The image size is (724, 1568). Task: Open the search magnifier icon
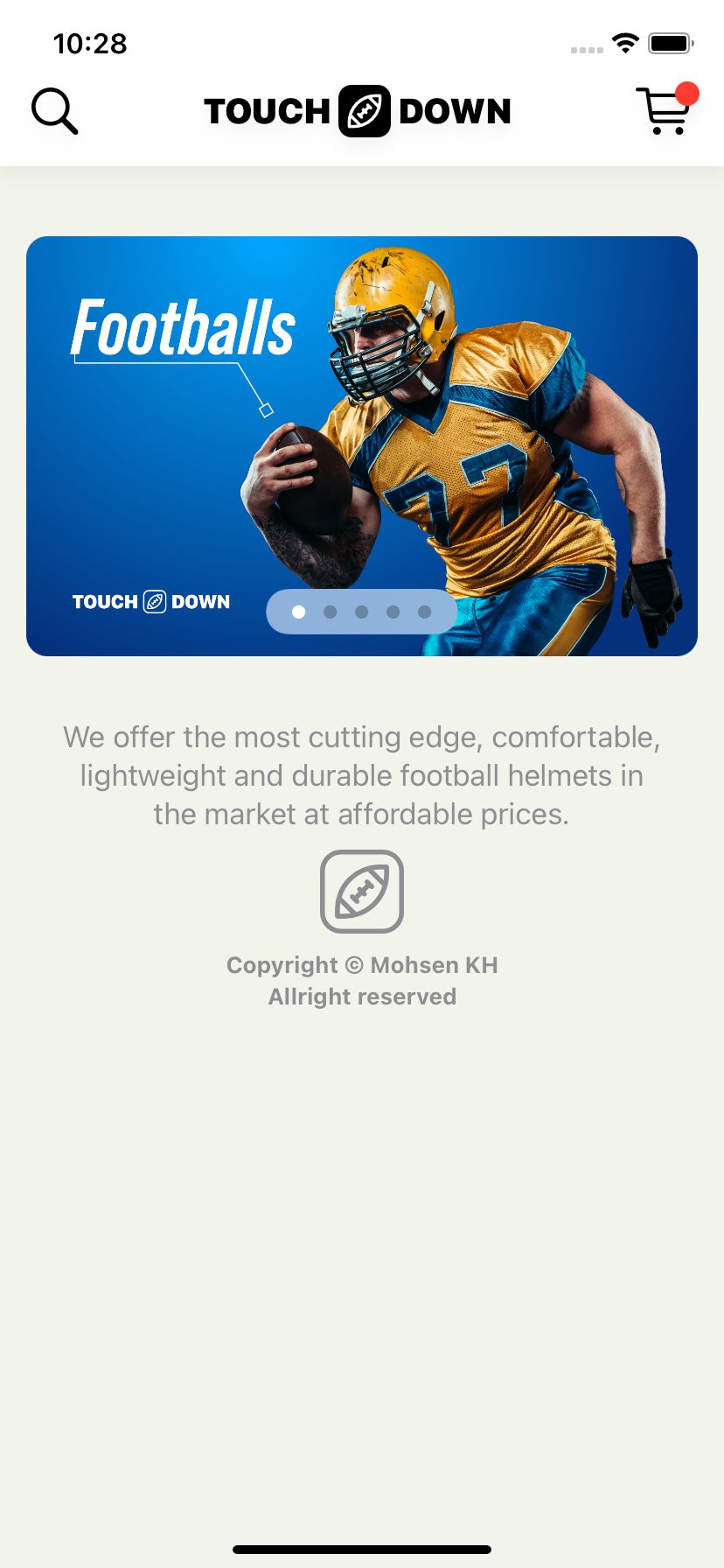tap(54, 111)
